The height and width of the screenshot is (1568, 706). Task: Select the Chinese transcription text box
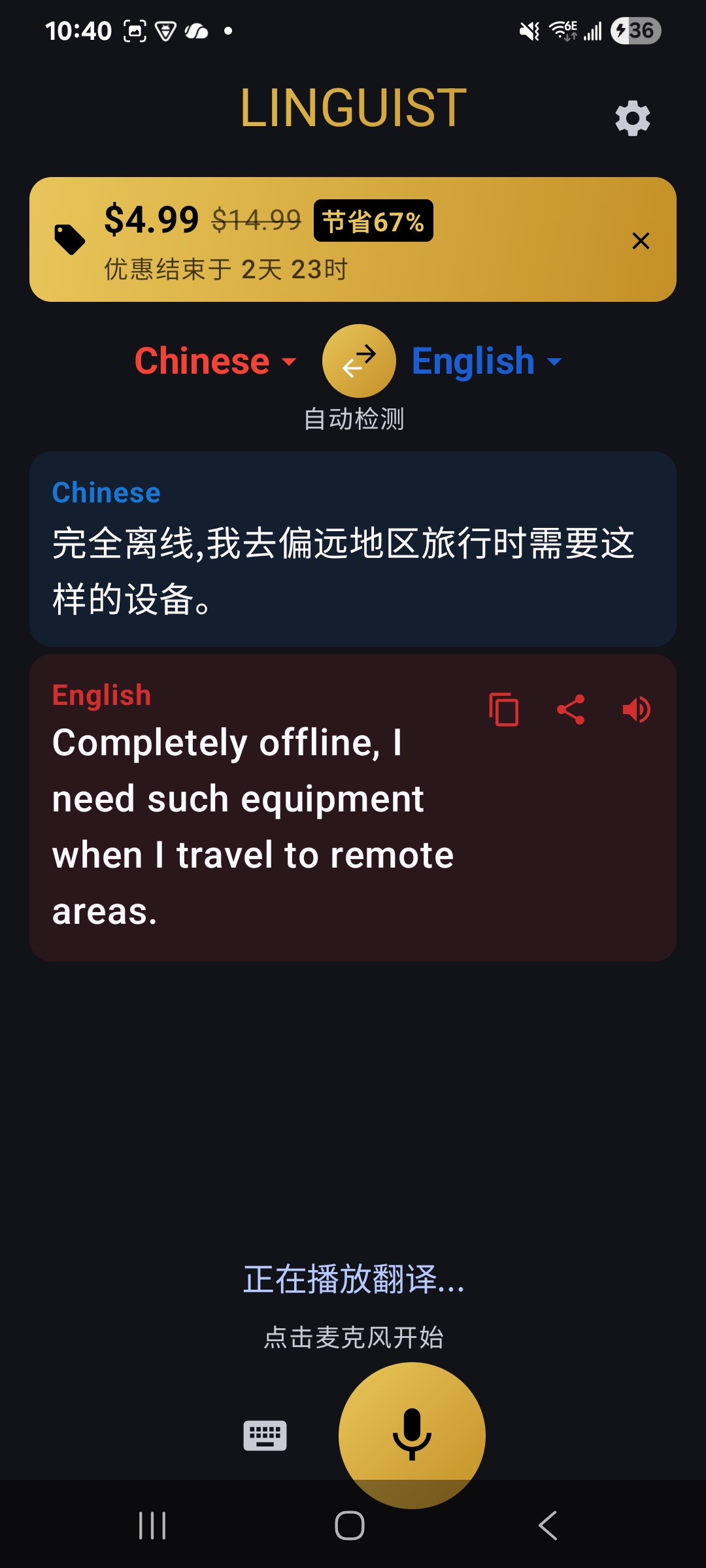click(x=353, y=549)
